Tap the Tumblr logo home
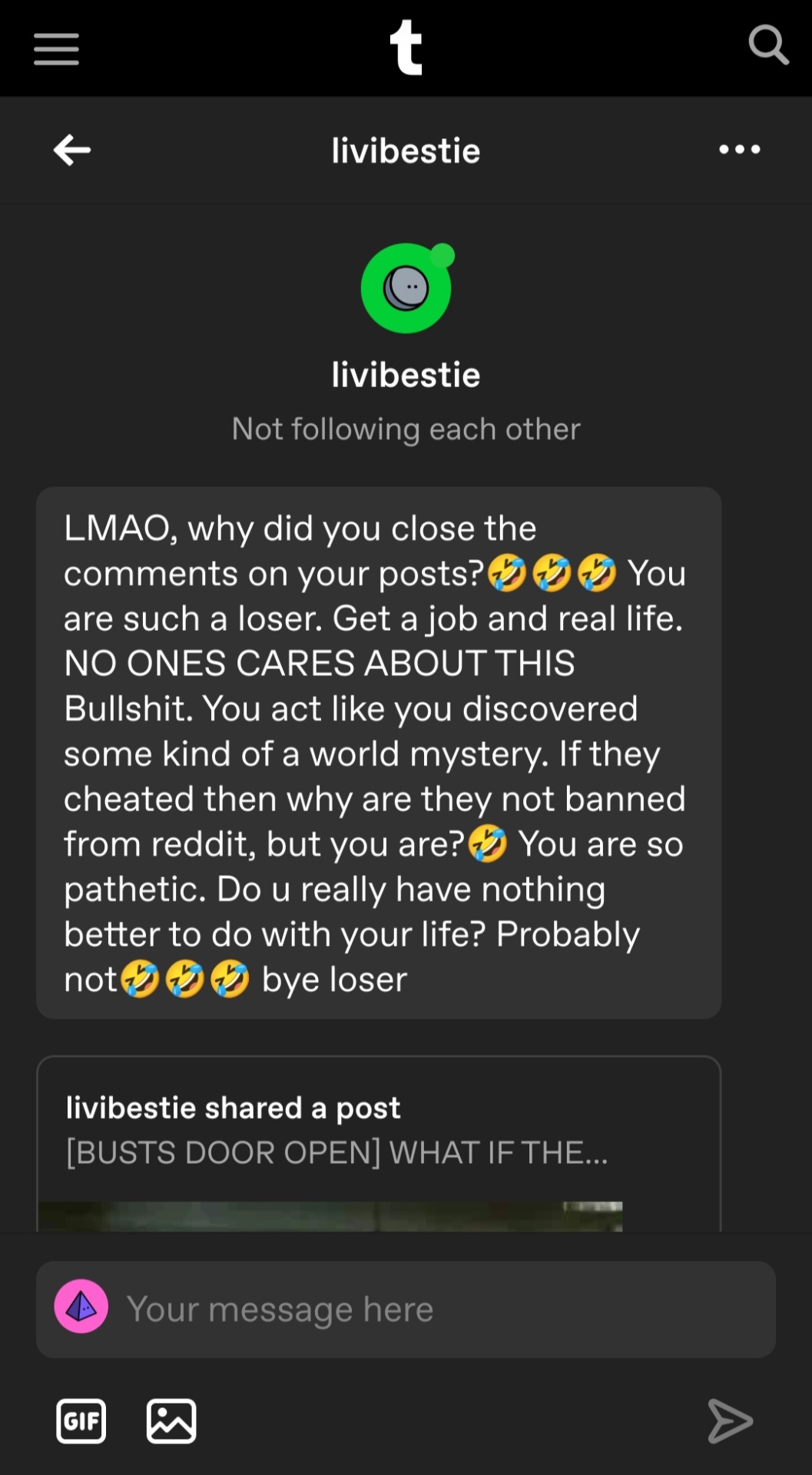This screenshot has width=812, height=1475. point(406,48)
